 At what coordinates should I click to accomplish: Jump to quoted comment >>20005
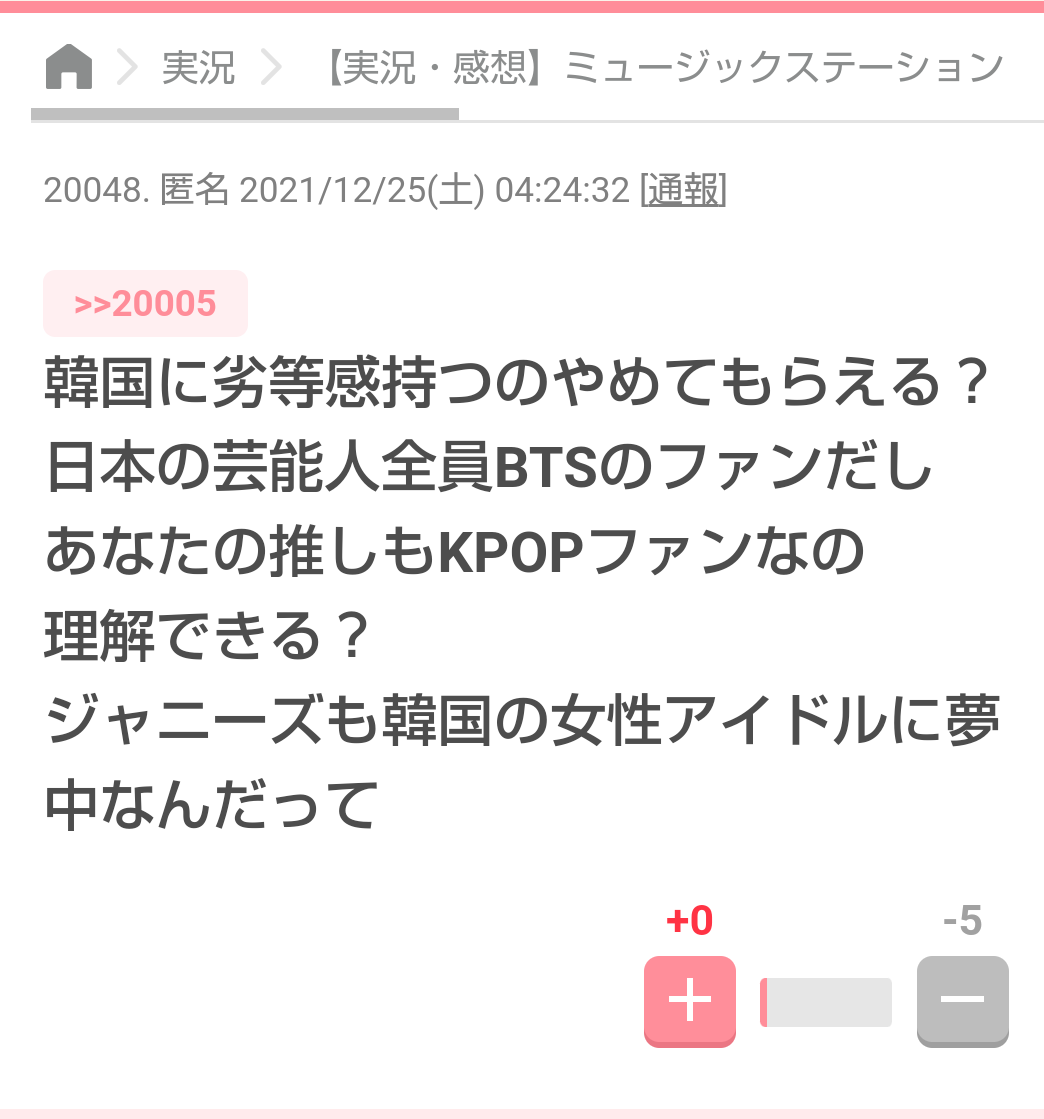145,303
